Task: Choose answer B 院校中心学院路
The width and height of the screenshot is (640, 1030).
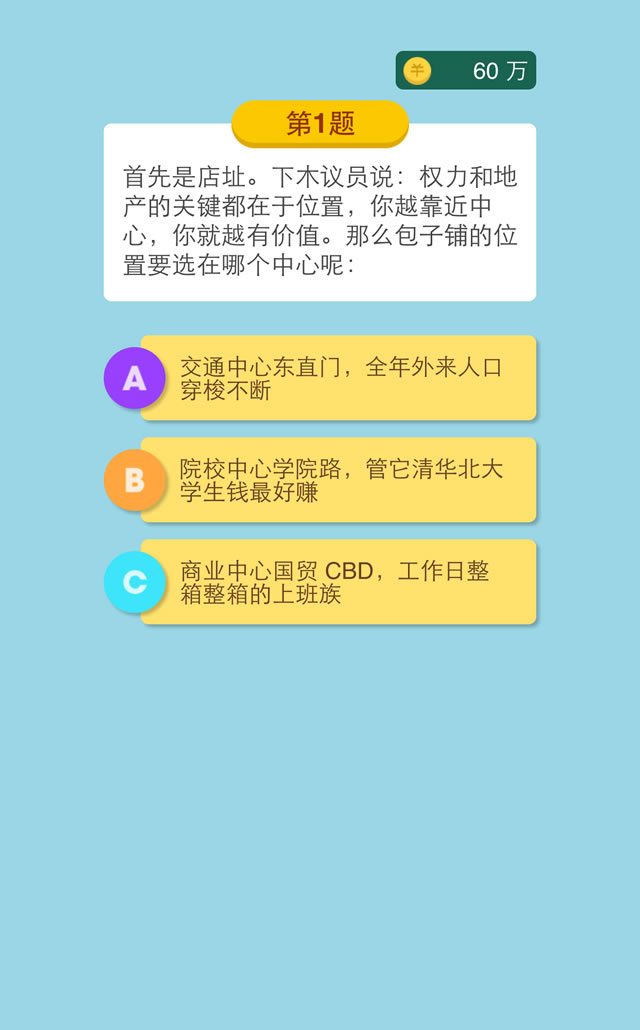Action: pos(338,480)
